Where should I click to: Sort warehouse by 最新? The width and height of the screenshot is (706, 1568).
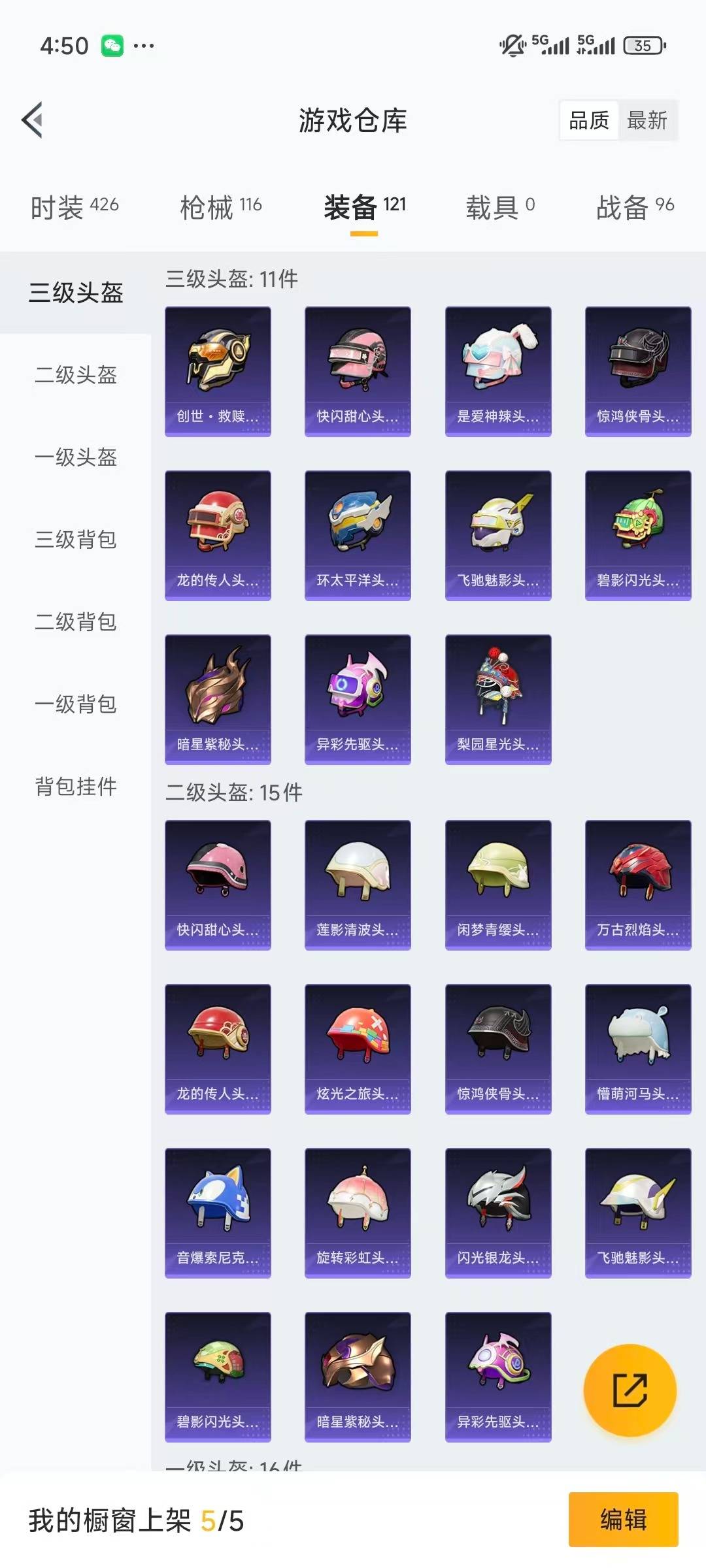tap(647, 120)
